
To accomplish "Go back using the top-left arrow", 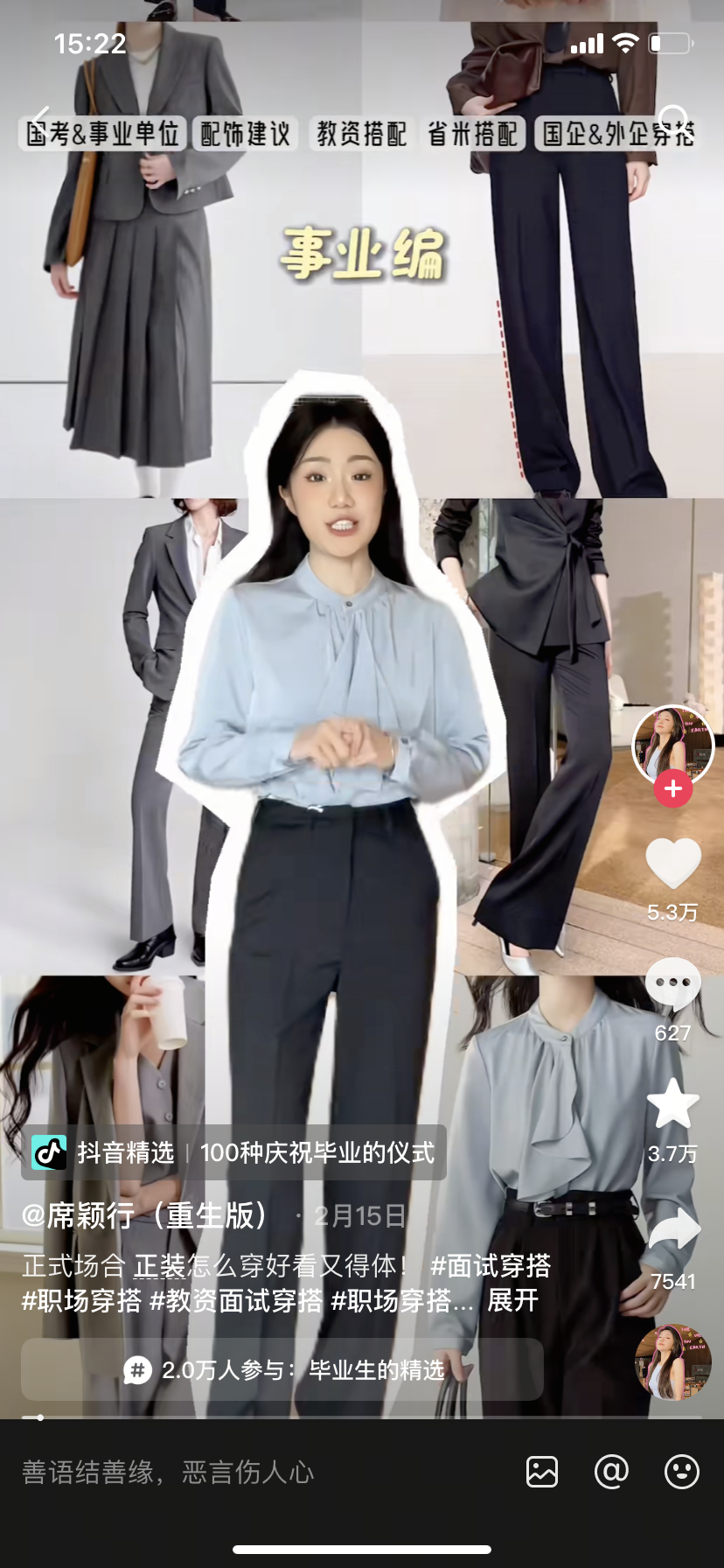I will coord(39,120).
